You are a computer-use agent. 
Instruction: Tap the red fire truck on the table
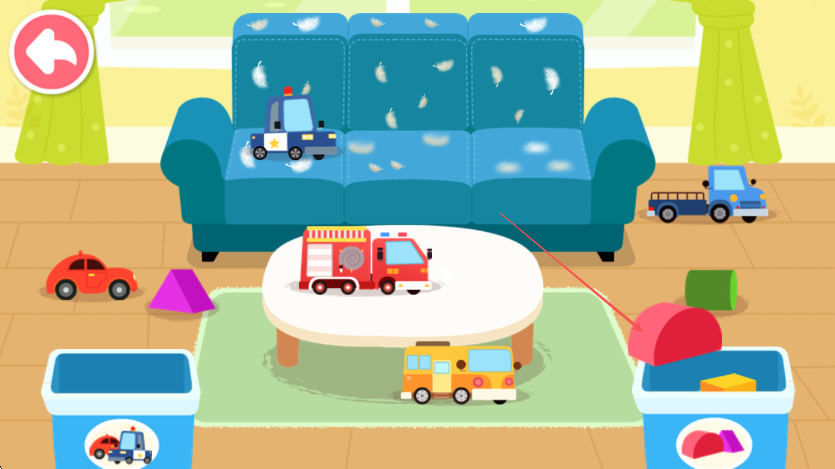[x=365, y=261]
